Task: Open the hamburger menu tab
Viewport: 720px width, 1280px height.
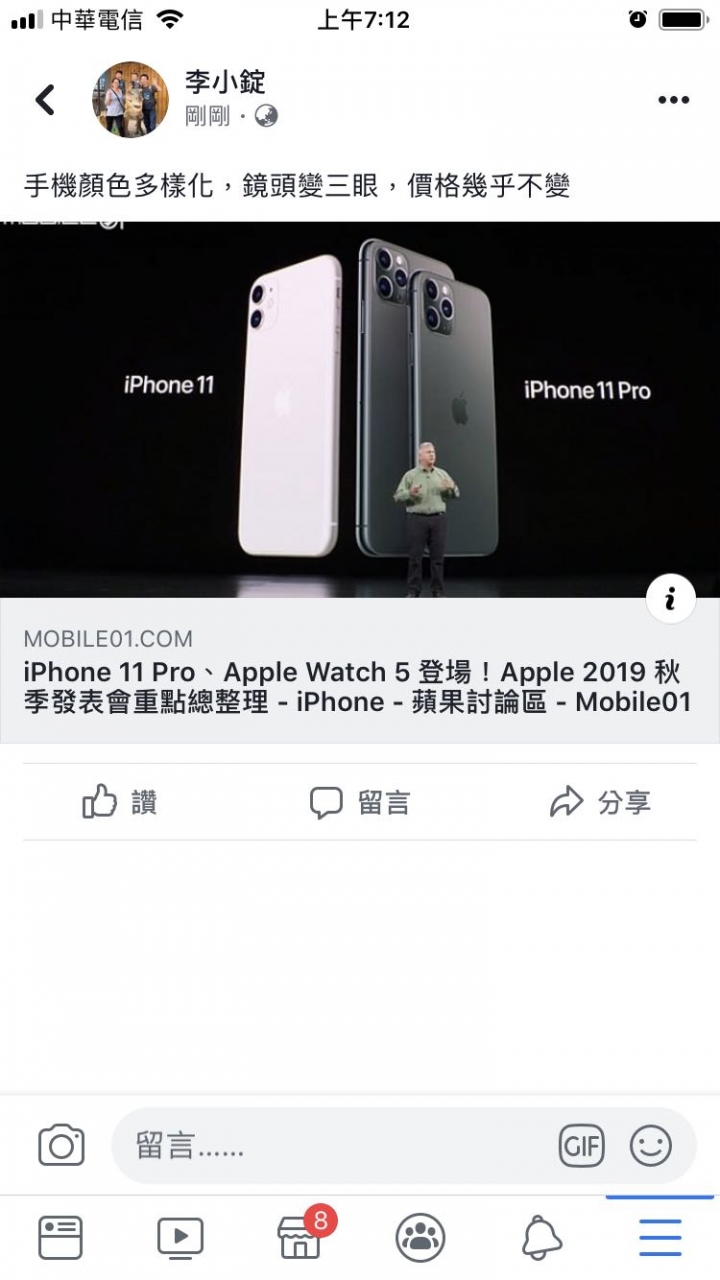Action: (x=660, y=1237)
